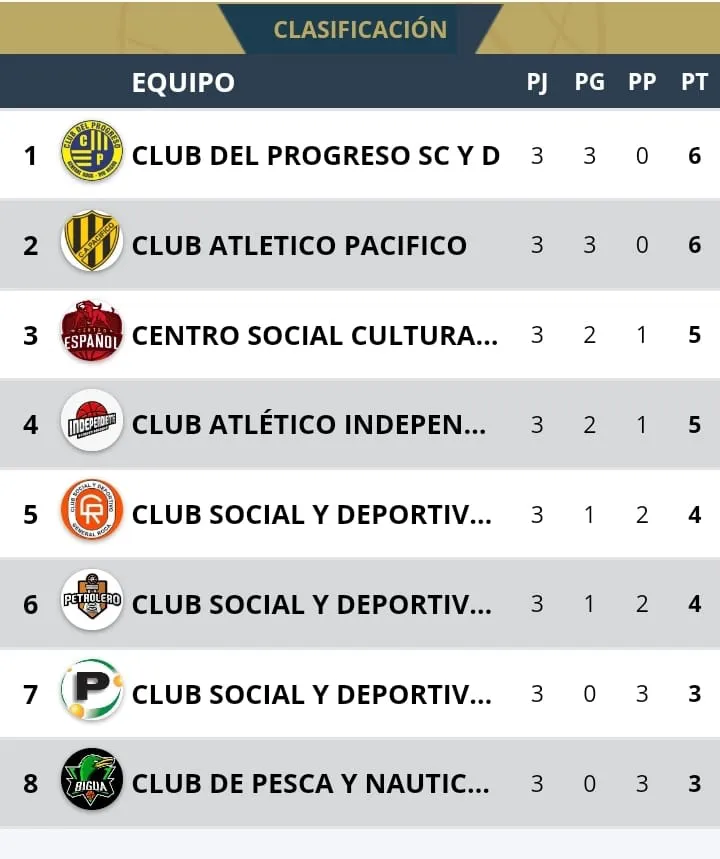Open Club del Progreso SC y D team

(x=315, y=156)
